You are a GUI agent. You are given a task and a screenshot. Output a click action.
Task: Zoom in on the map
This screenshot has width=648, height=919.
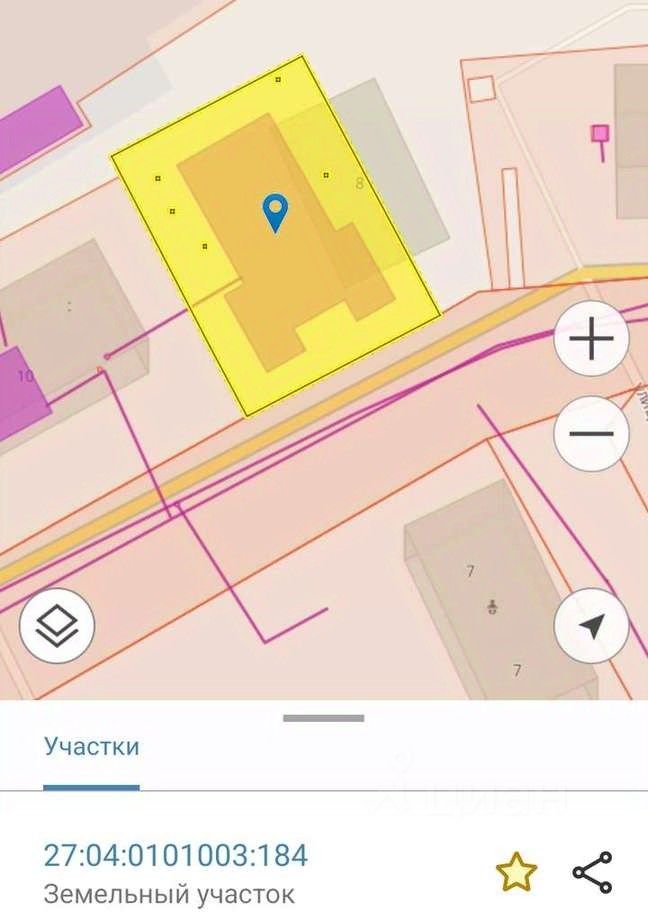591,339
